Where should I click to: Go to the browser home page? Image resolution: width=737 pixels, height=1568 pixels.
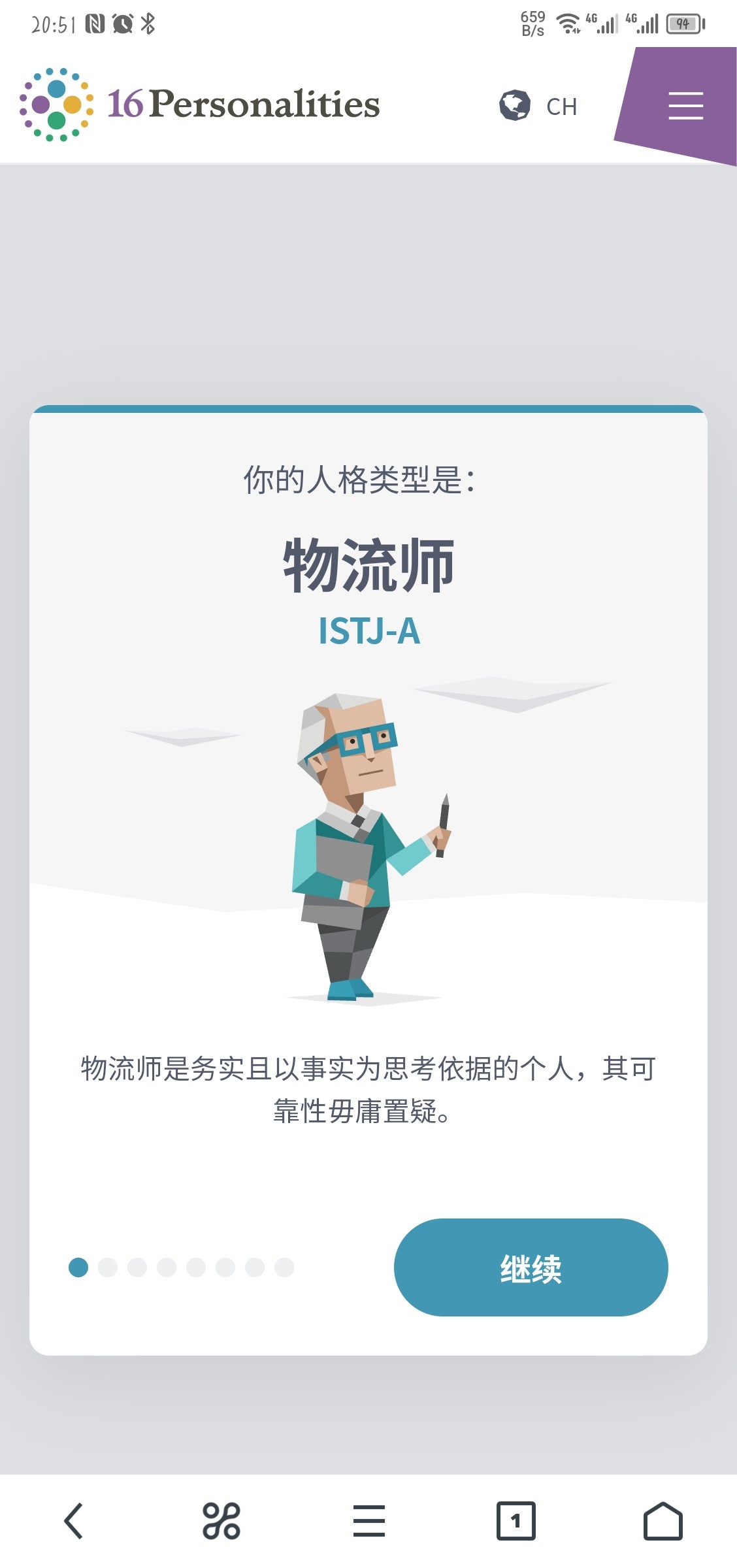[663, 1521]
